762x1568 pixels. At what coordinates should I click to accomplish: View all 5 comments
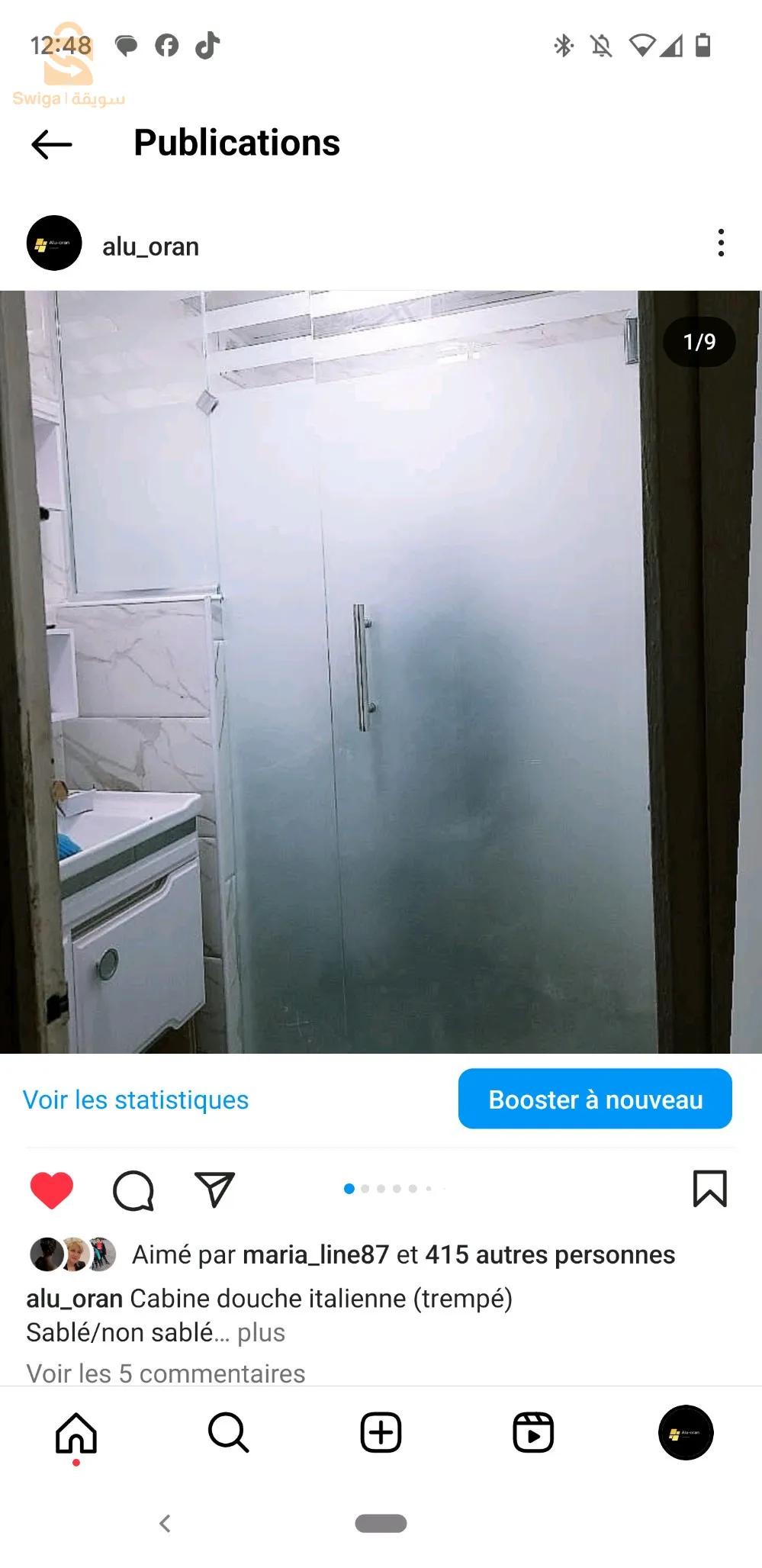click(x=166, y=1373)
